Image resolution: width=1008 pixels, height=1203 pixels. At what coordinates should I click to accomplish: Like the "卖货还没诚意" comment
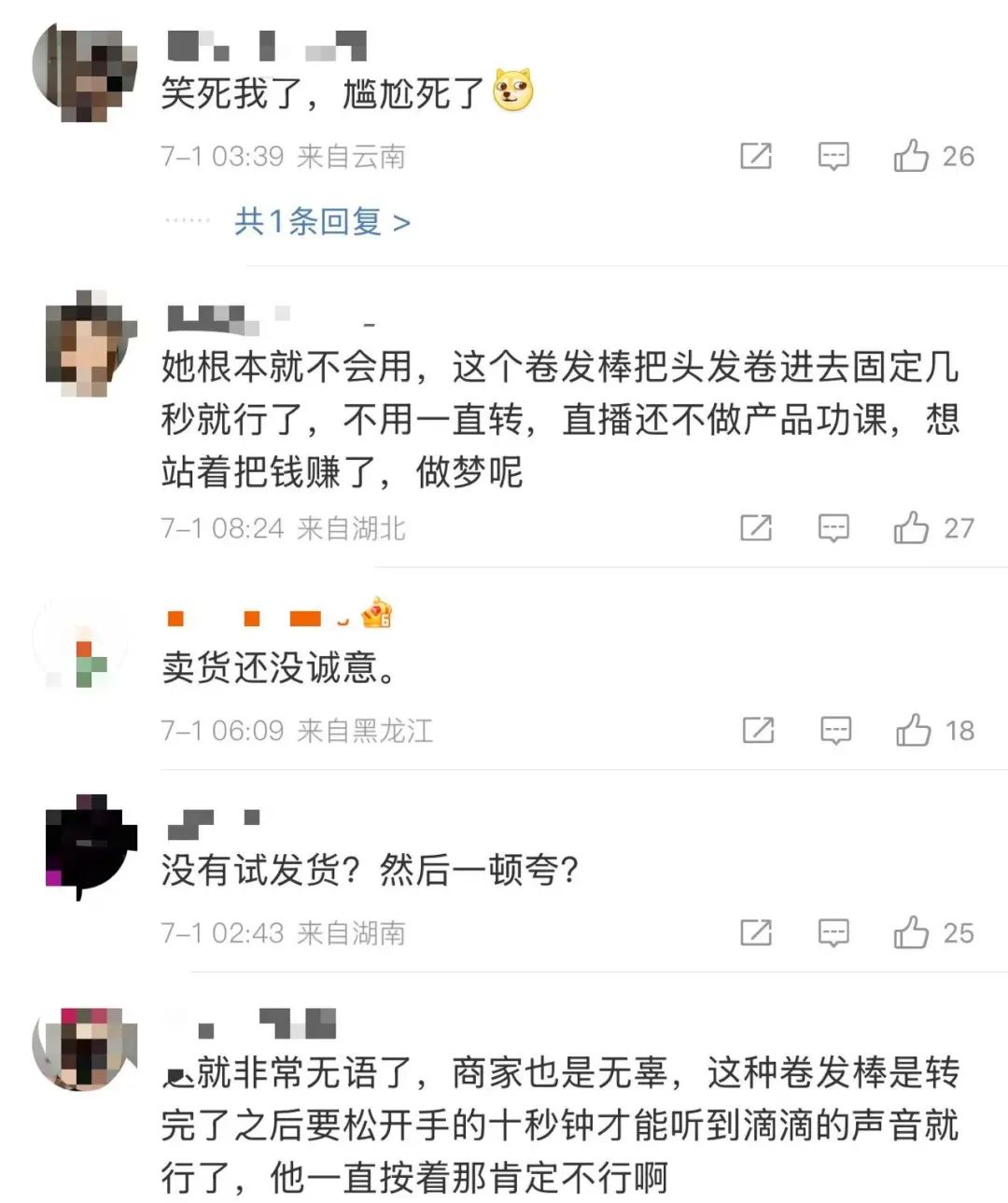pyautogui.click(x=914, y=730)
